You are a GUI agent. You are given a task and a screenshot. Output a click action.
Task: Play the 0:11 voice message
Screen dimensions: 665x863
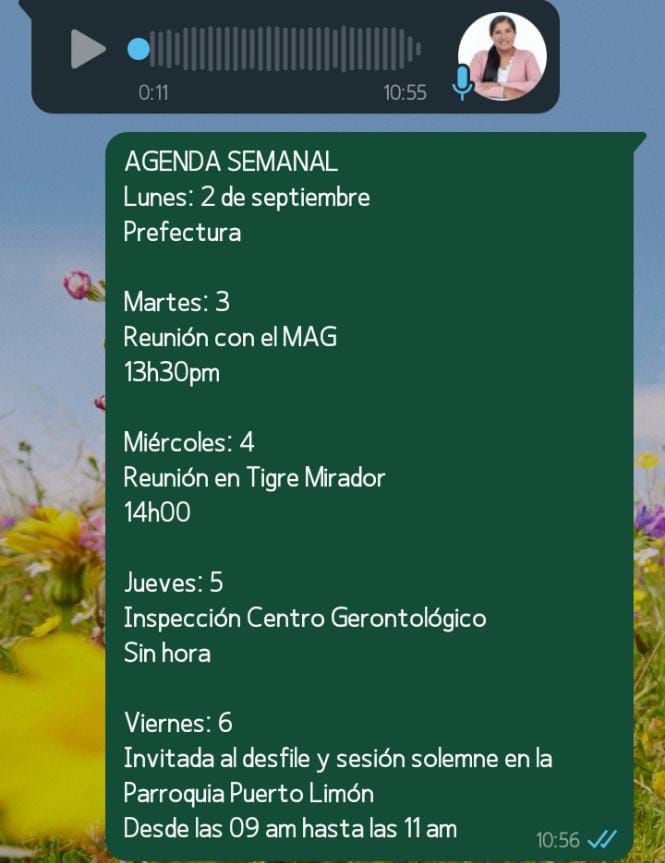point(88,49)
